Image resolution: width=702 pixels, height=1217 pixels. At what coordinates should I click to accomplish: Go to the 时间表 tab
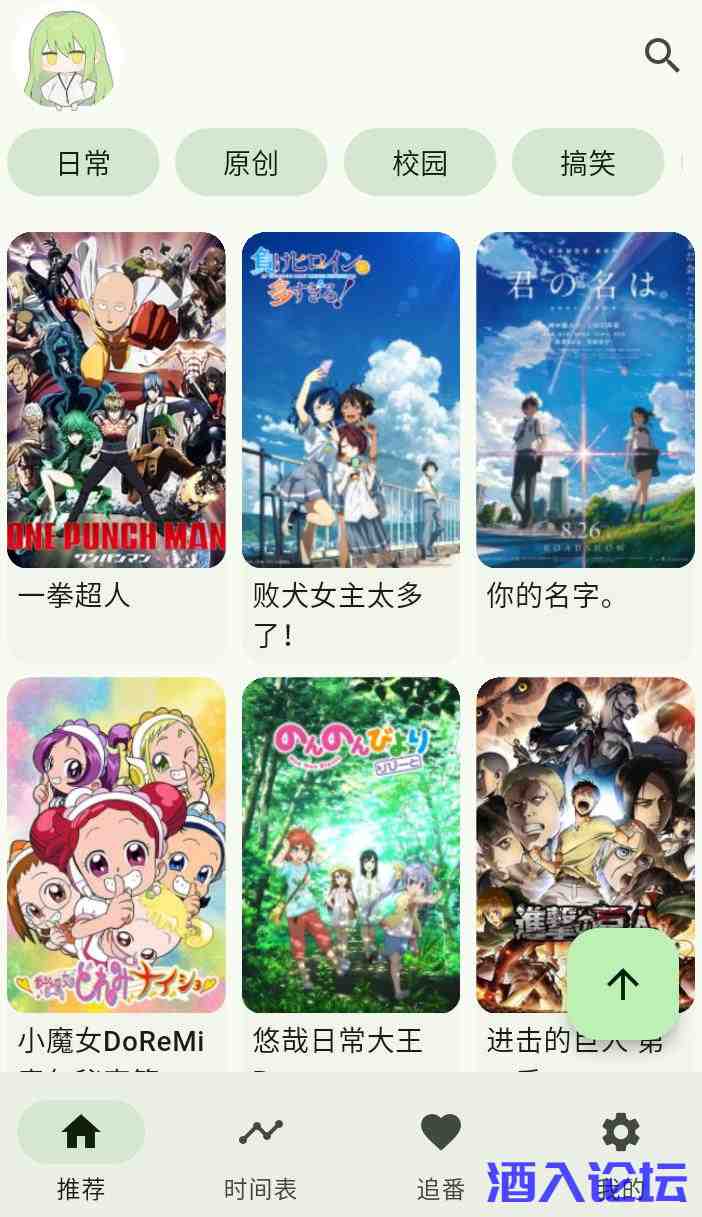(260, 1150)
